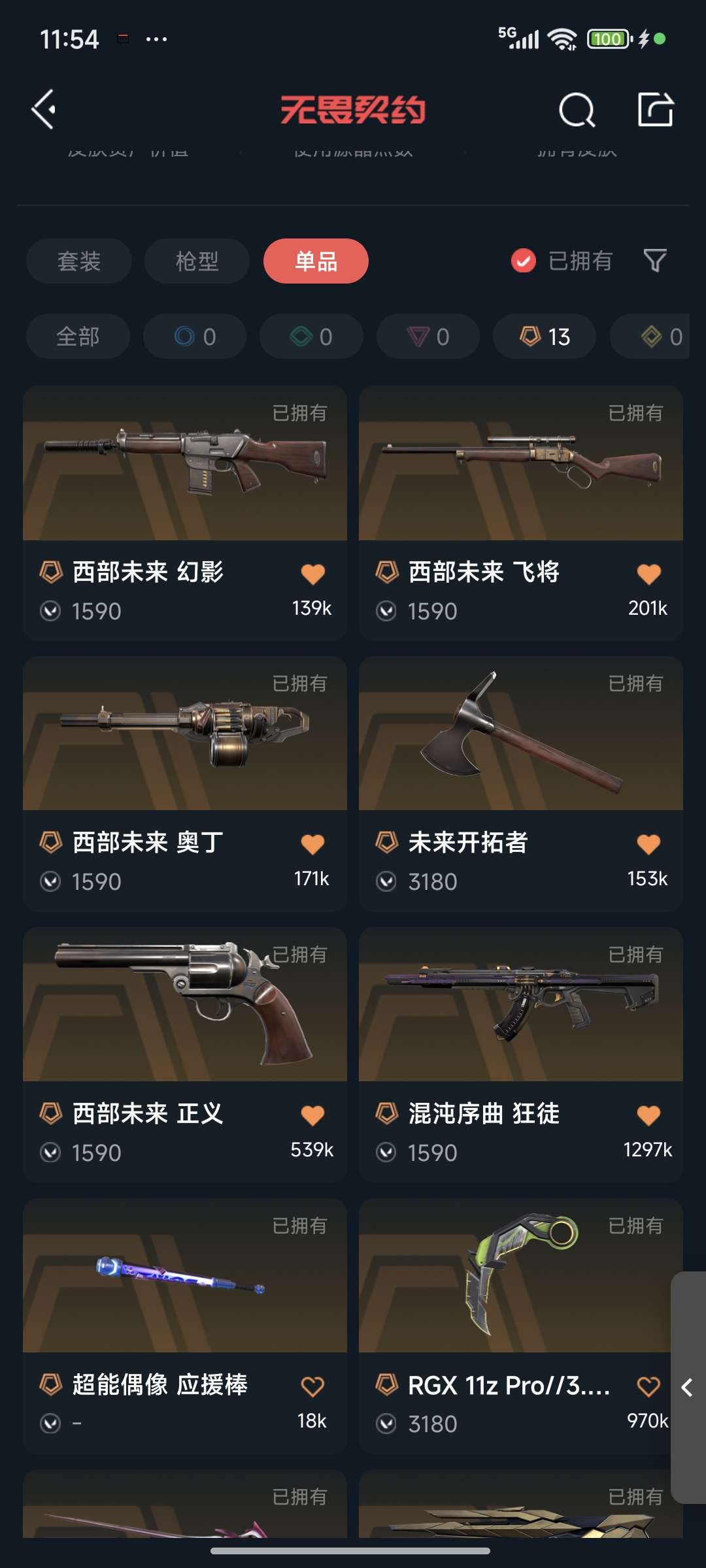Like the 超能偶像 应援棒 skin
Image resolution: width=706 pixels, height=1568 pixels.
tap(312, 1386)
